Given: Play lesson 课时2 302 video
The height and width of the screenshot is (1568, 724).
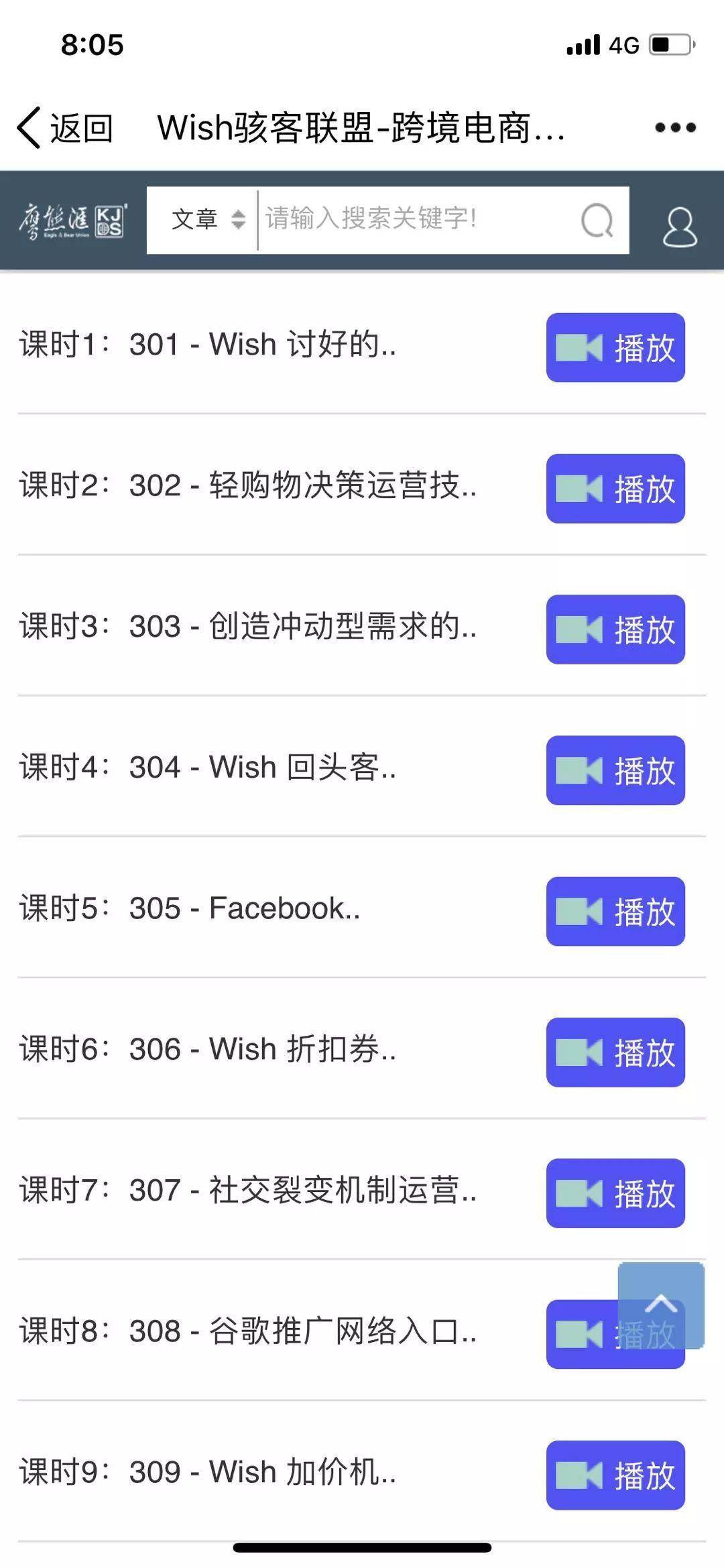Looking at the screenshot, I should (x=615, y=488).
